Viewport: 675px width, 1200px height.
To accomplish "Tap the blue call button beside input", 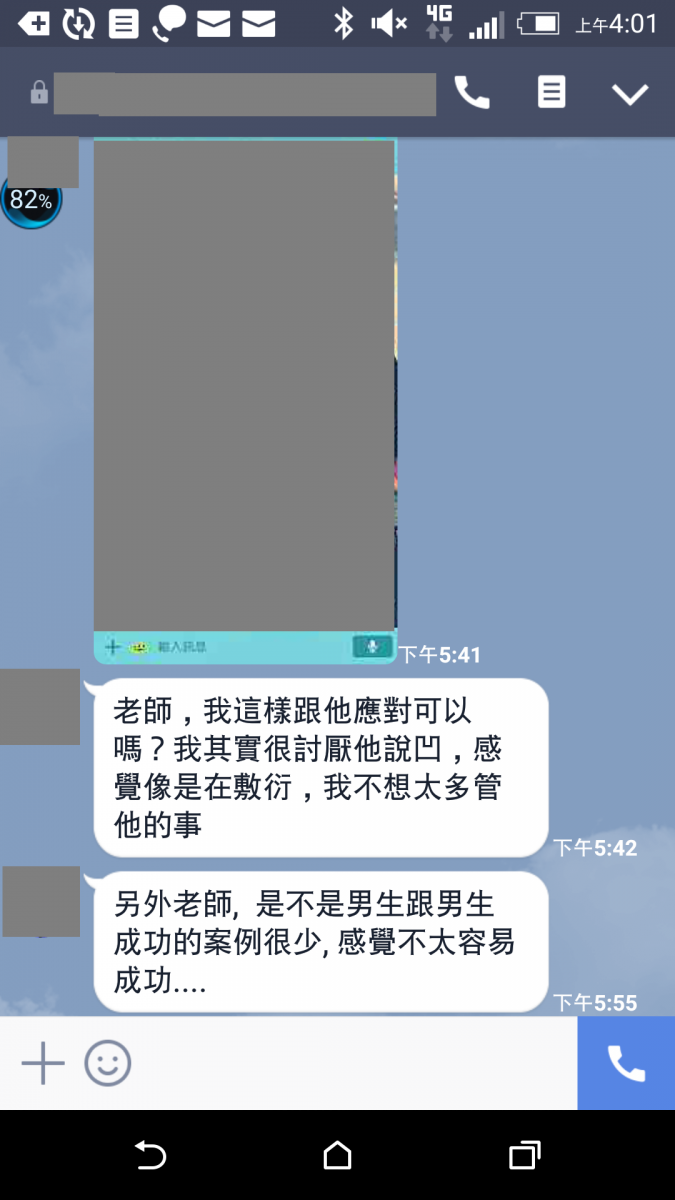I will (626, 1063).
